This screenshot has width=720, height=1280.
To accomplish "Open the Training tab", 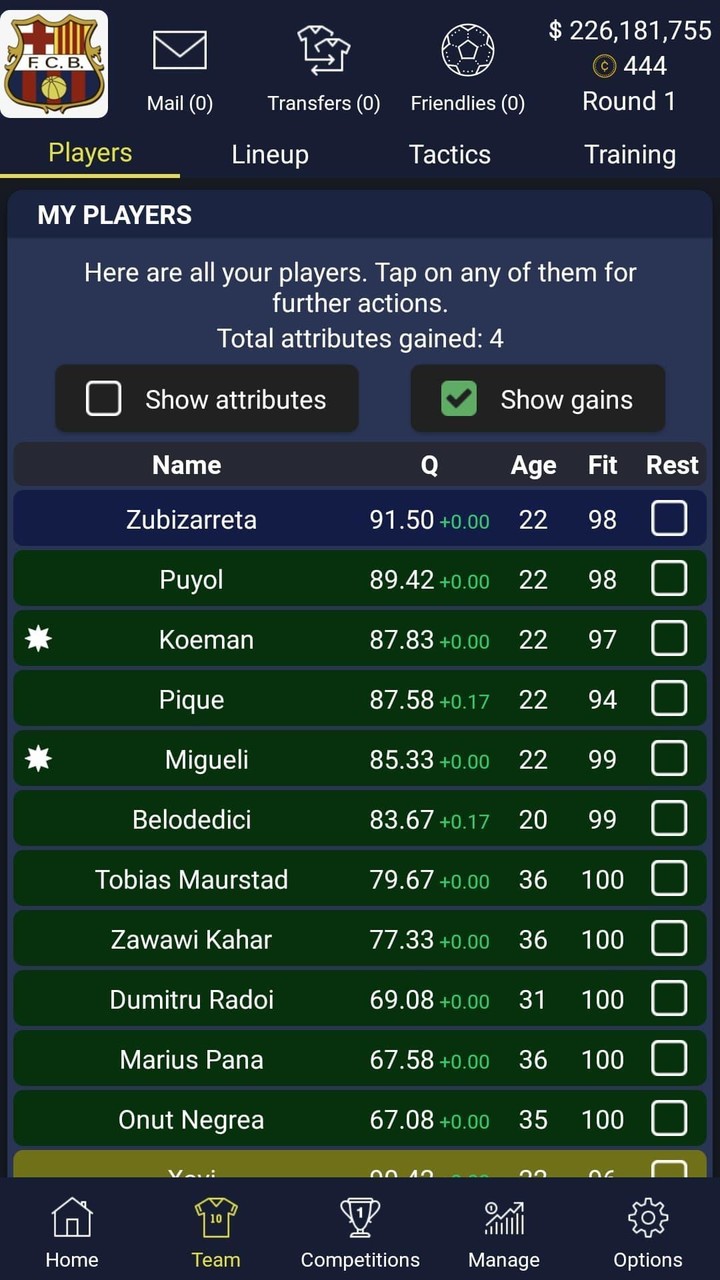I will 630,154.
